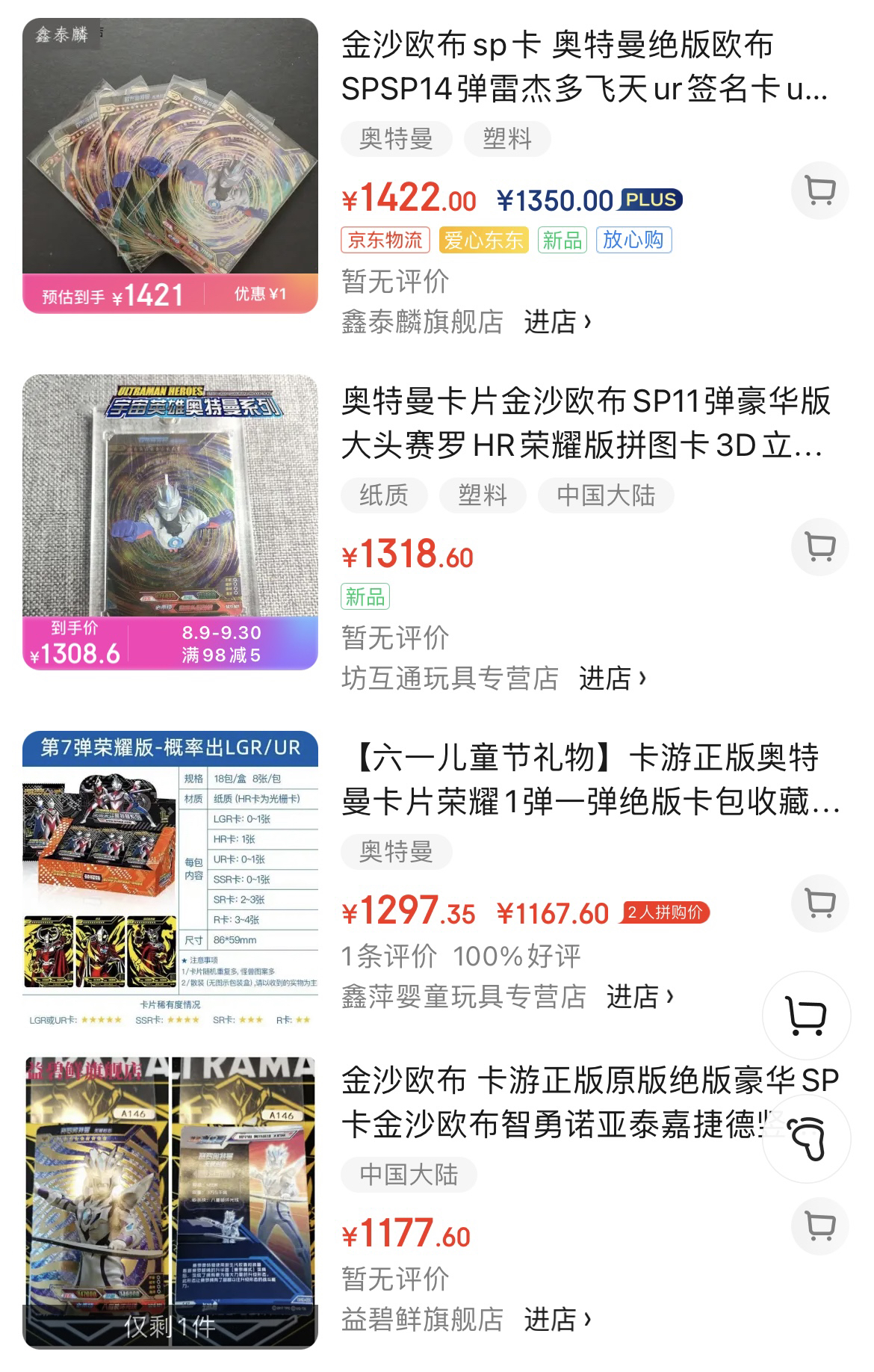Enter the 鑫泰麟旗舰店 store
Screen dimensions: 874x1372
tap(557, 322)
